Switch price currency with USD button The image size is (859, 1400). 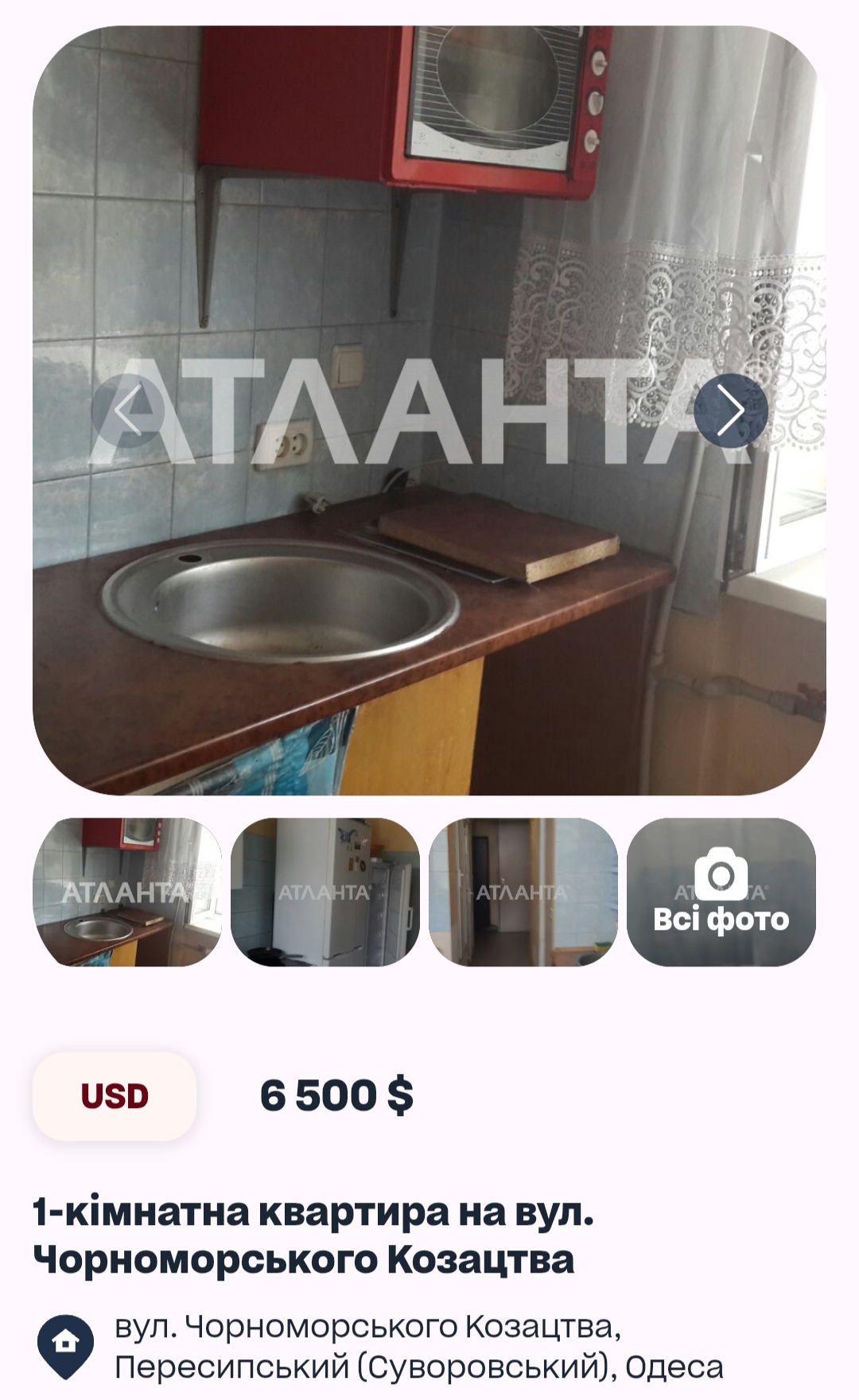coord(115,1096)
